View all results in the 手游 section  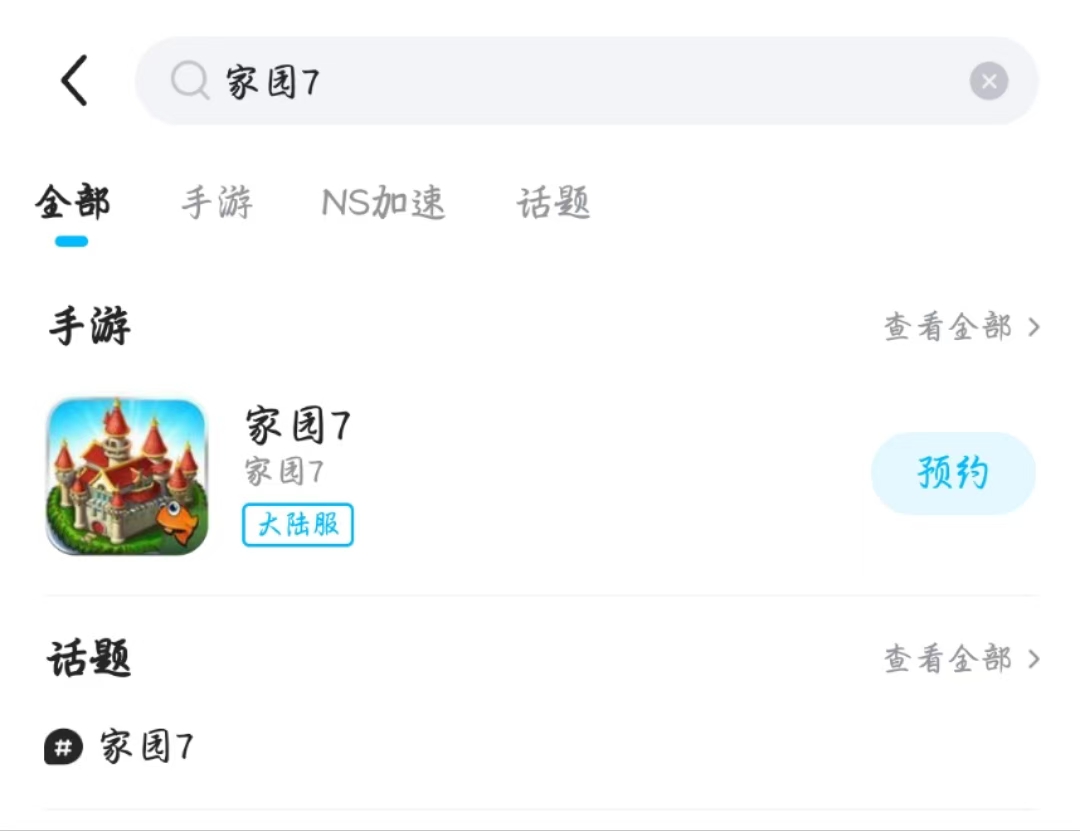click(x=961, y=327)
